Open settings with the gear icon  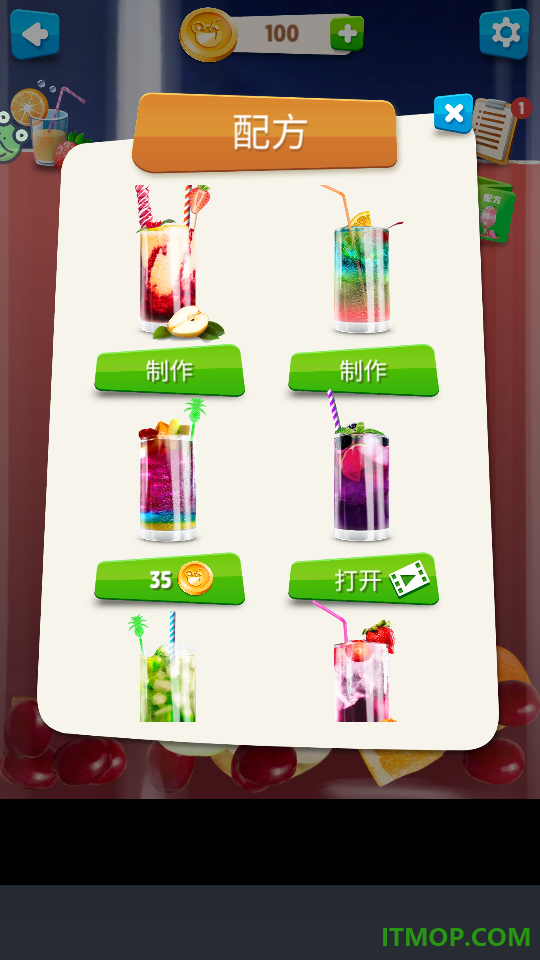[504, 34]
